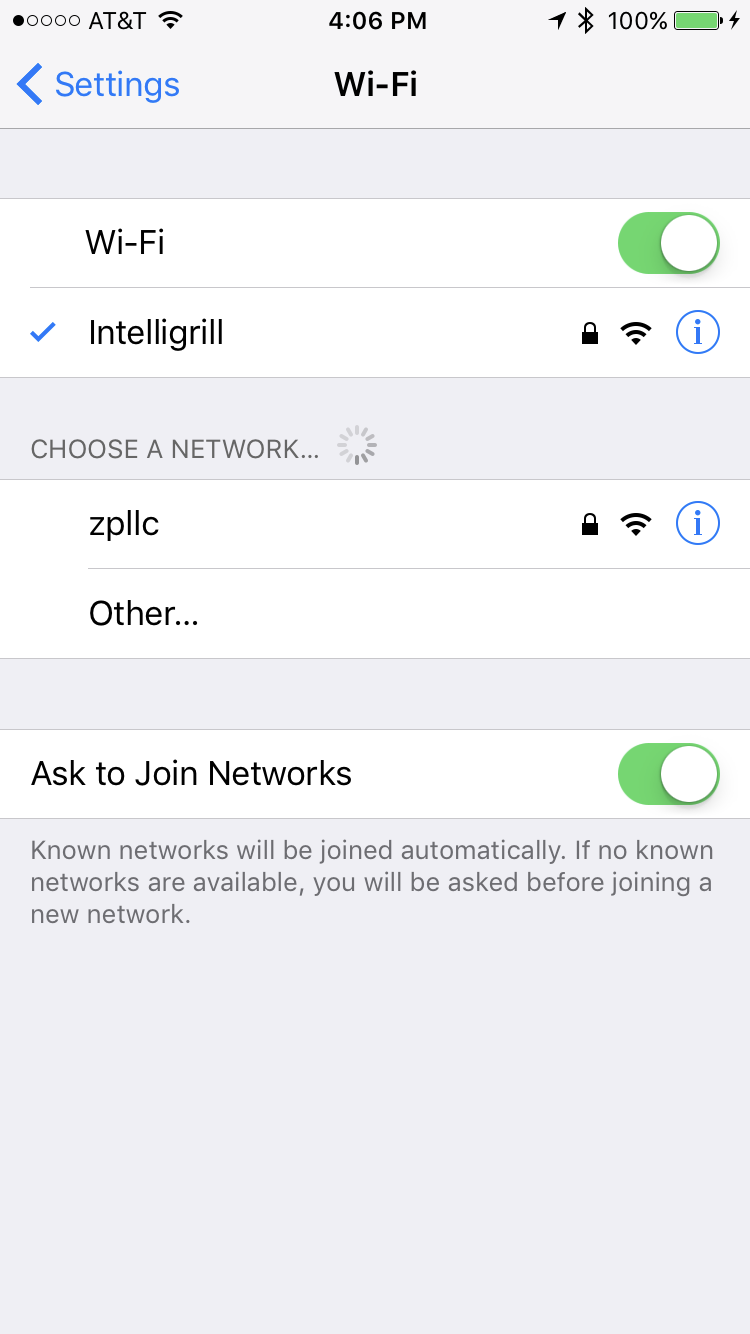Open info for Intelligrill network
Viewport: 750px width, 1334px height.
[x=697, y=333]
